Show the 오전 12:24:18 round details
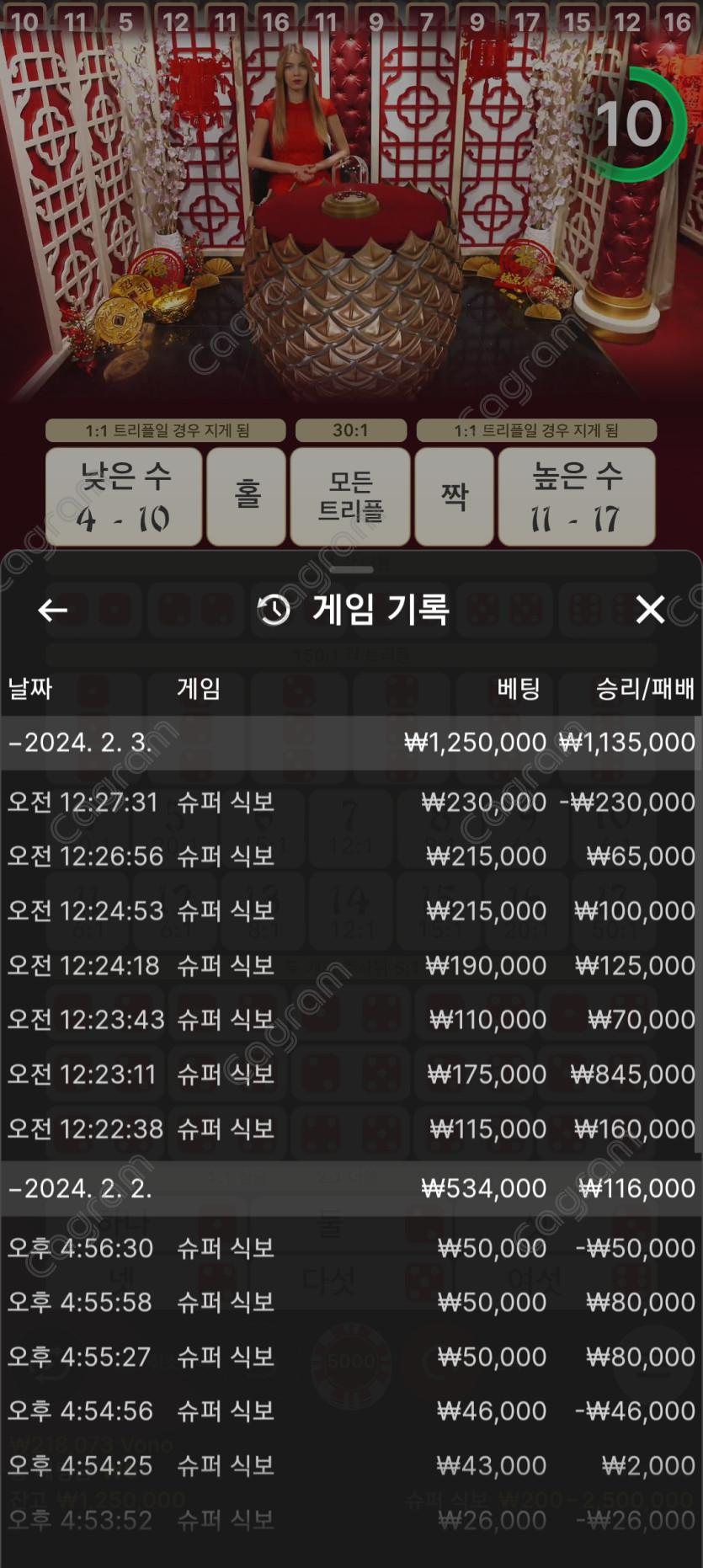 [351, 966]
